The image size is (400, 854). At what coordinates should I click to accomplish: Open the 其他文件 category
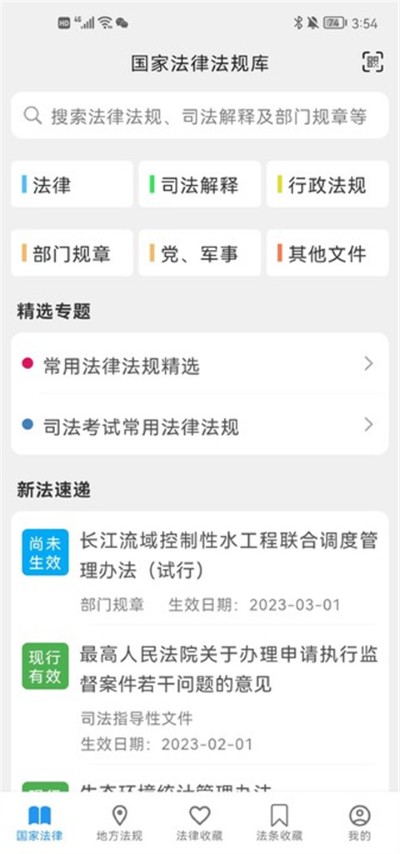328,253
